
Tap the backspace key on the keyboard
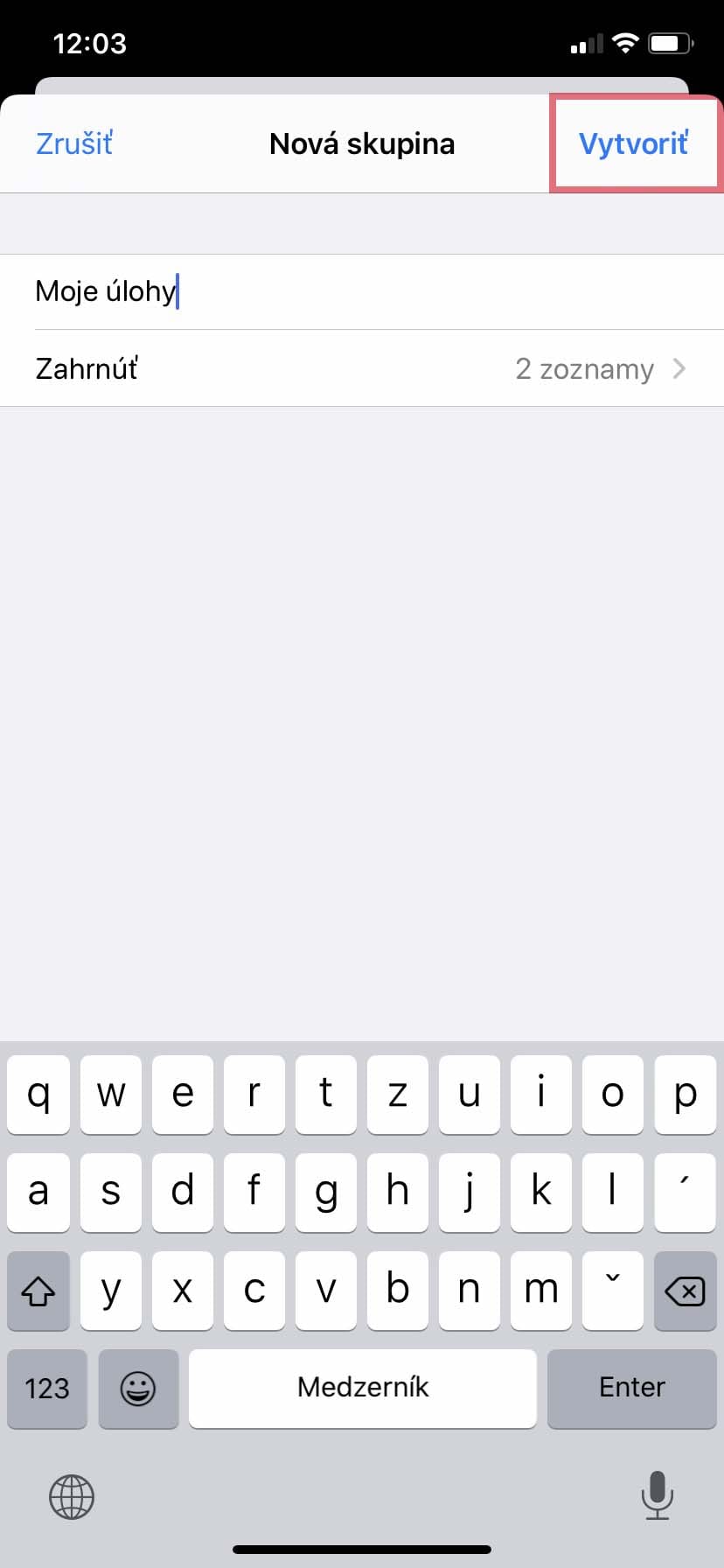click(685, 1290)
